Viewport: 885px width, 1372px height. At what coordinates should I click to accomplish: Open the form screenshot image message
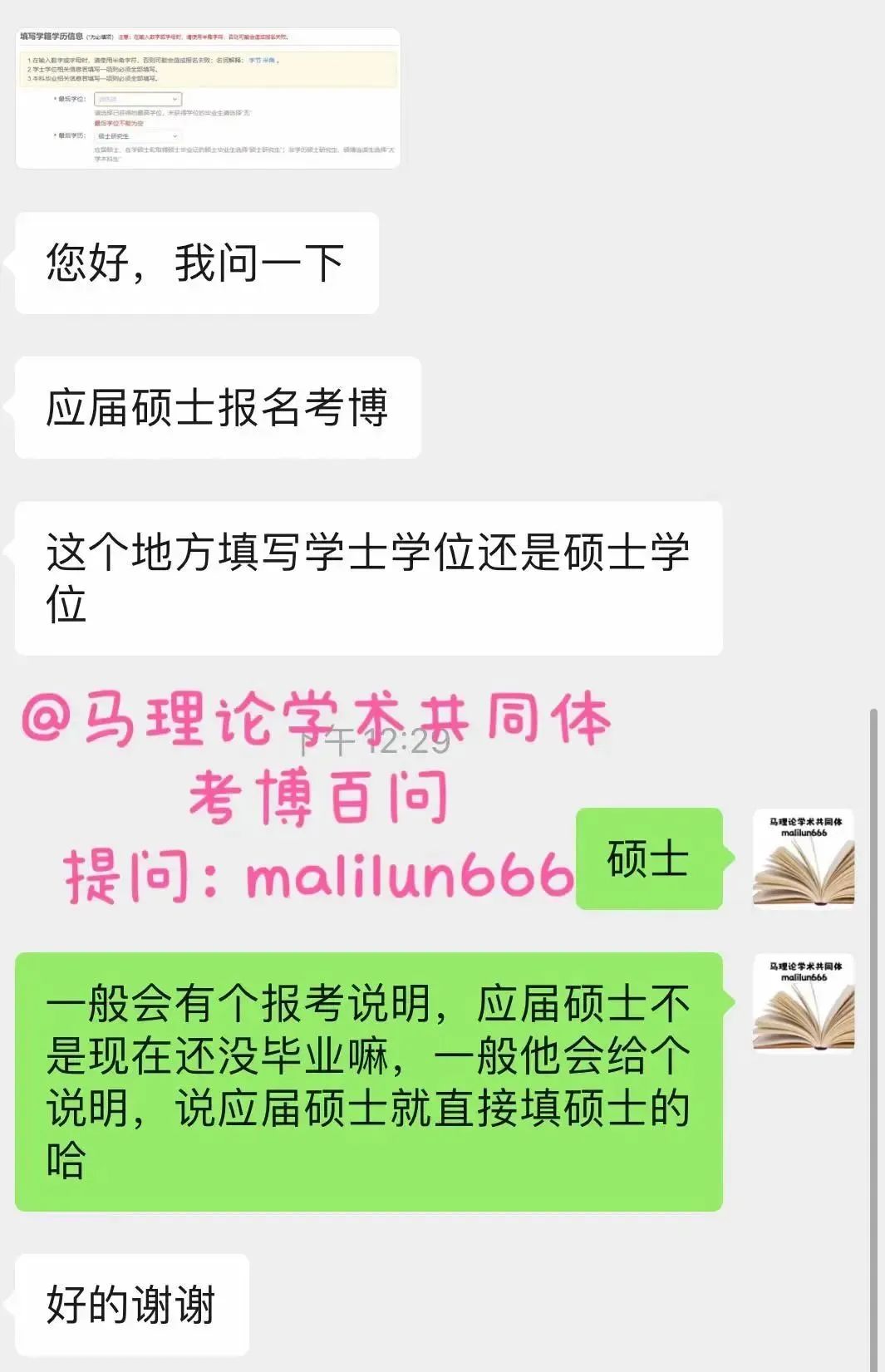(x=208, y=98)
